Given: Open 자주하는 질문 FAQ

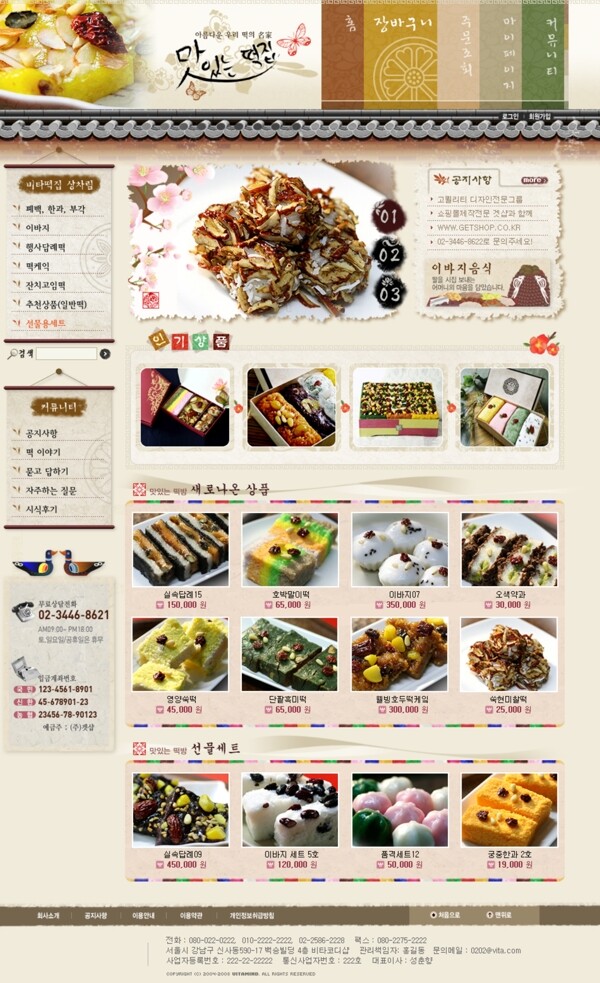Looking at the screenshot, I should (x=51, y=490).
